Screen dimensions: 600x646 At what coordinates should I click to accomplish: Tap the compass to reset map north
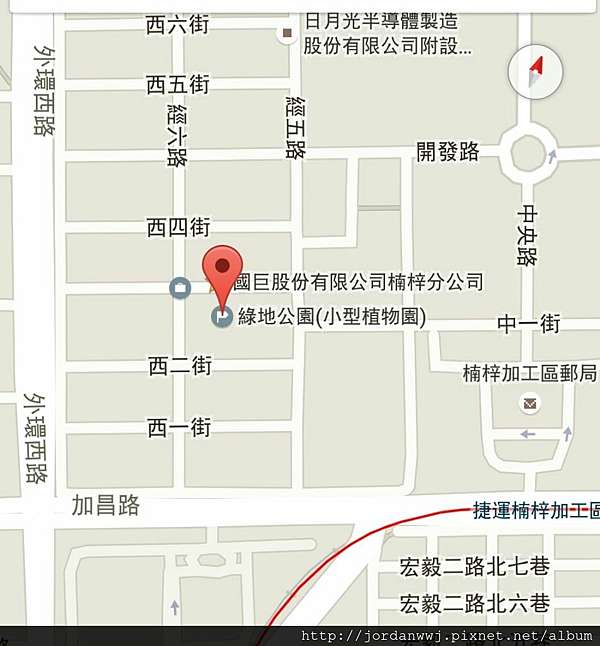pos(536,70)
